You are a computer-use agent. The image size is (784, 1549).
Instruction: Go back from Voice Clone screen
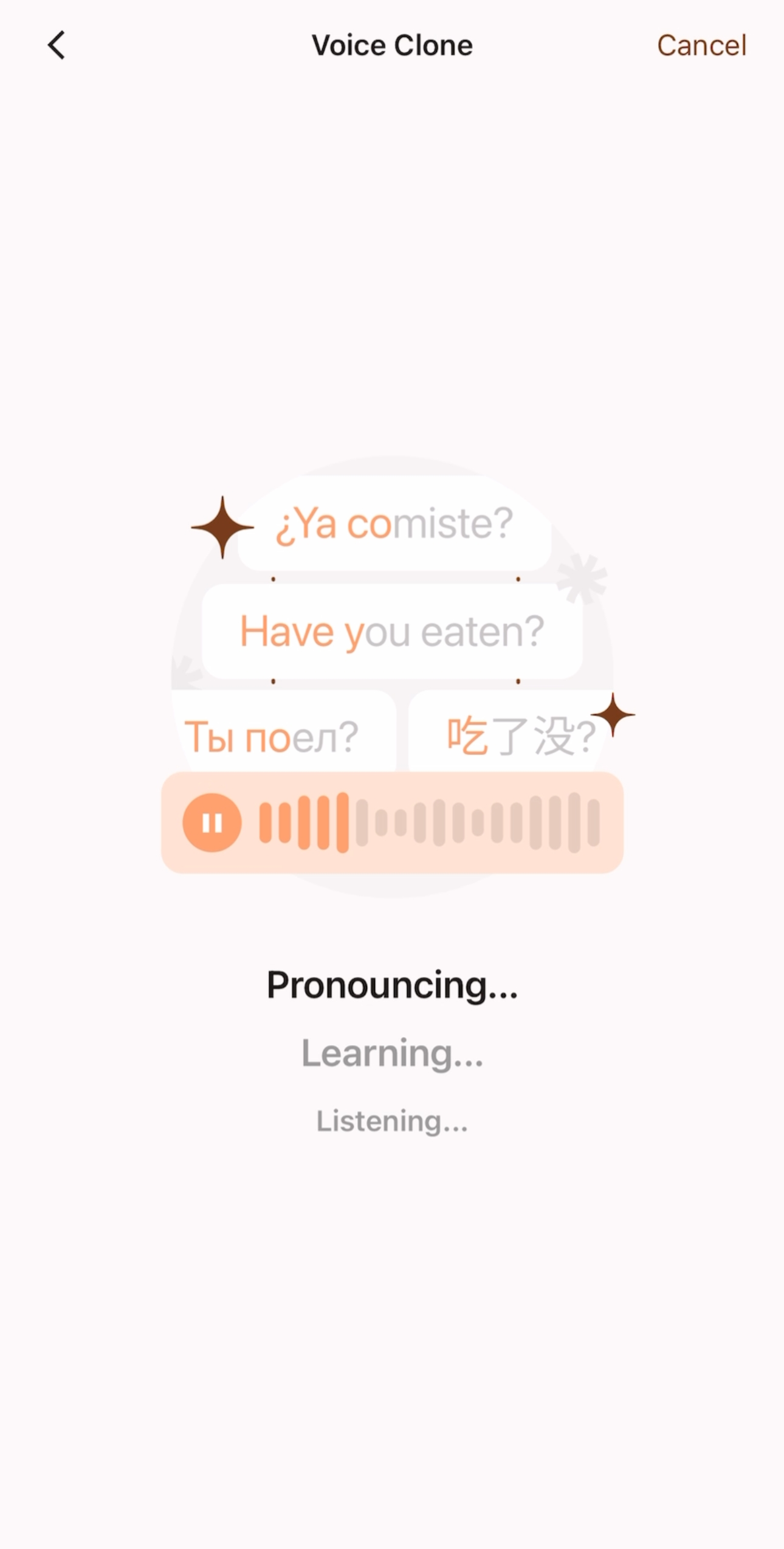tap(57, 46)
